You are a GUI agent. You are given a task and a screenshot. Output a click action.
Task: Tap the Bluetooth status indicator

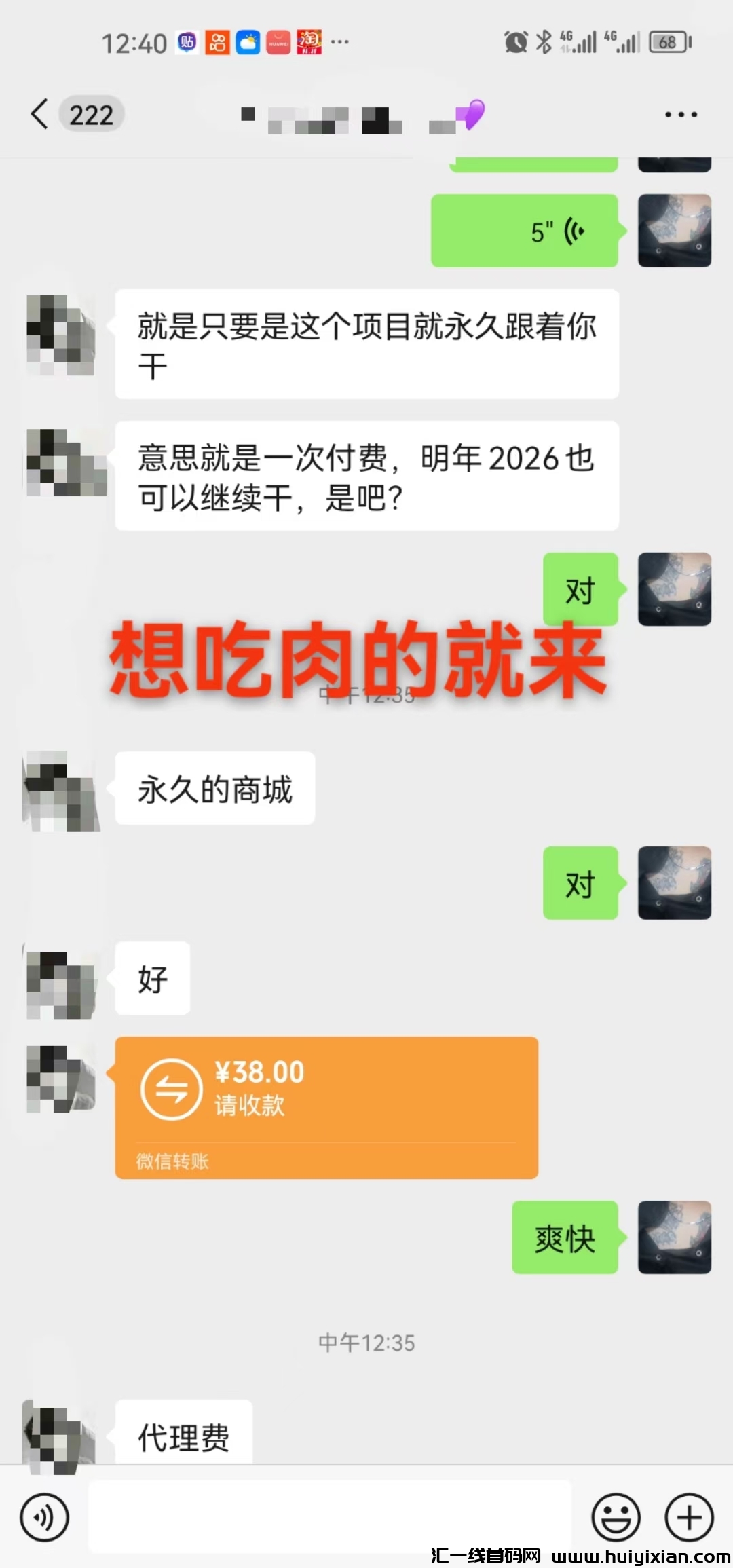(543, 42)
